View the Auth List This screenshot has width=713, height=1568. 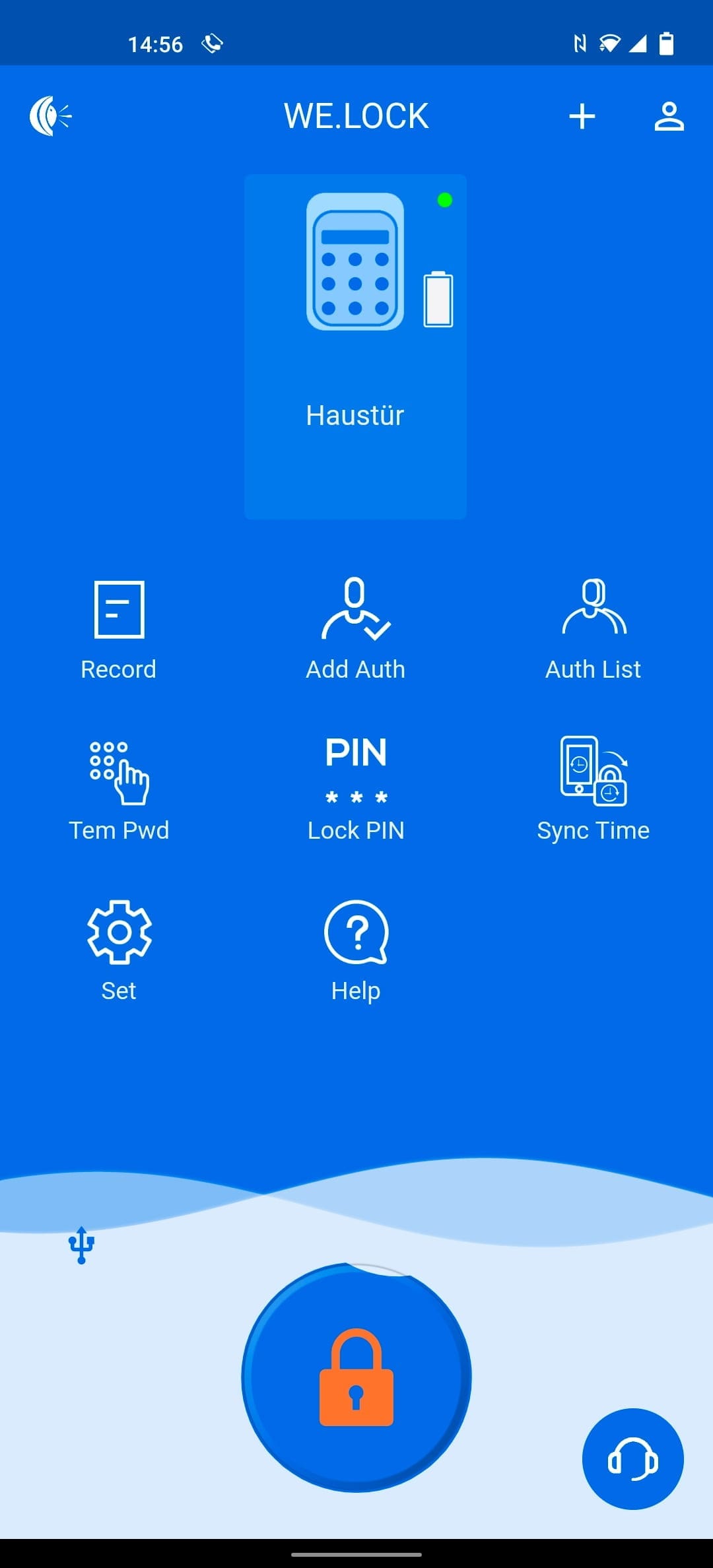point(593,630)
